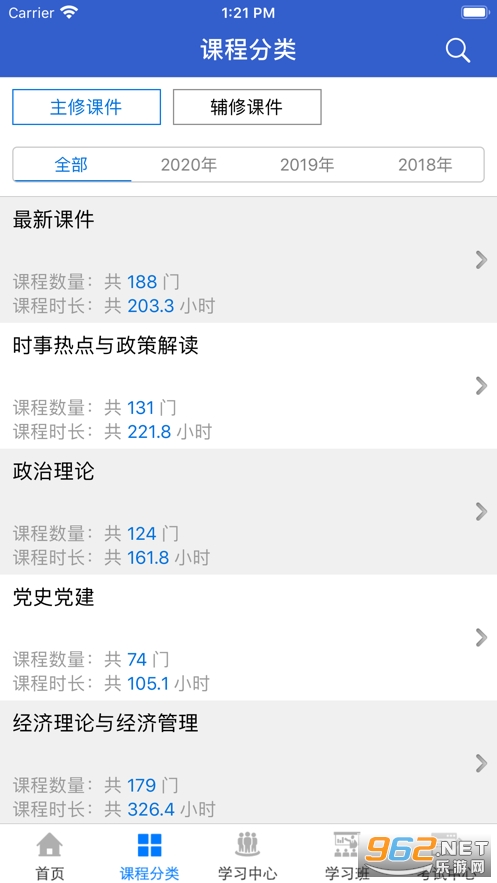Open the 最新课件 category
This screenshot has width=497, height=883.
click(248, 260)
